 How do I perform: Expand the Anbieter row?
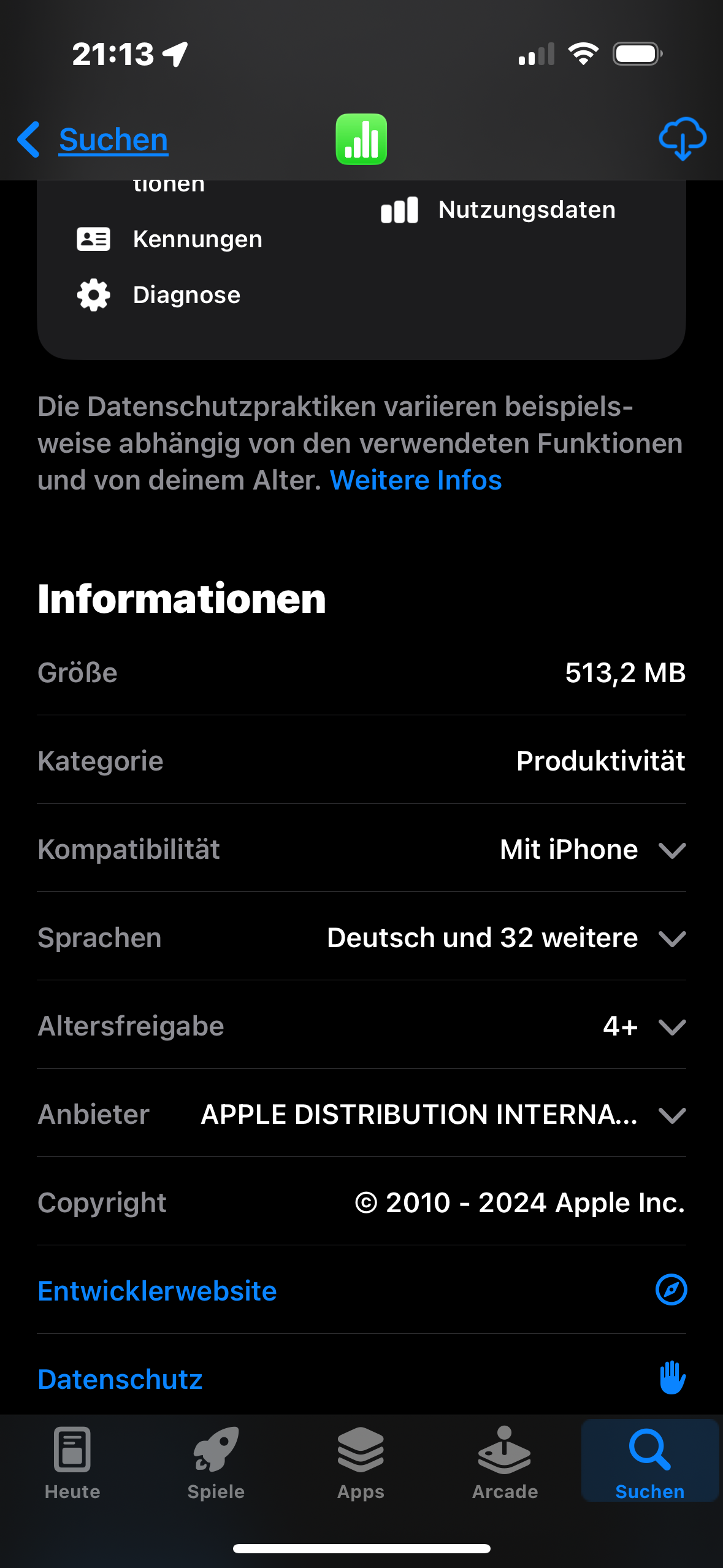coord(671,1115)
